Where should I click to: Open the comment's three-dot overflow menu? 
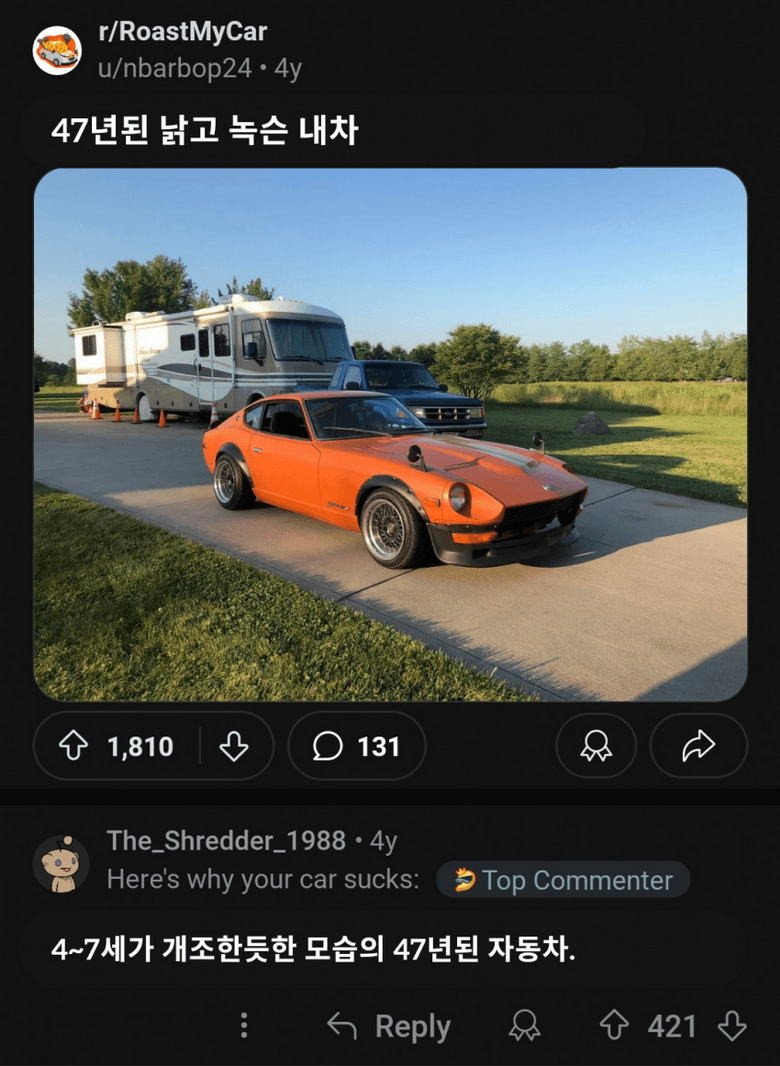click(x=243, y=1026)
